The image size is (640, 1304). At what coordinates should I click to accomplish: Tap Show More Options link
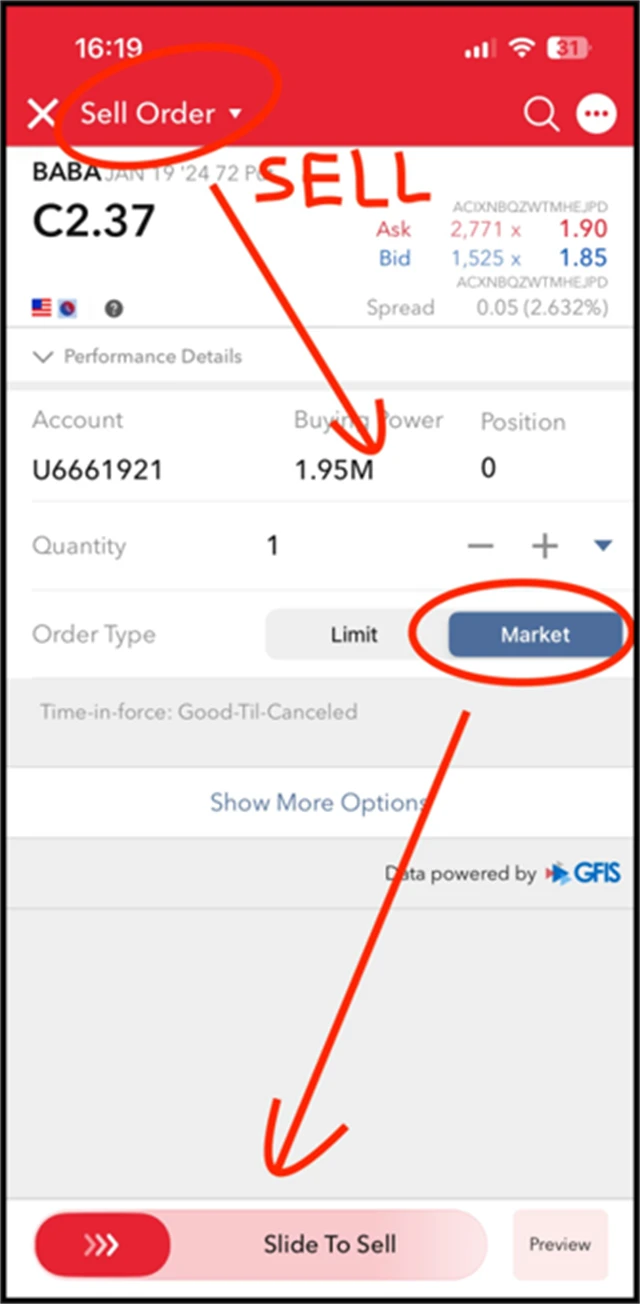[318, 802]
